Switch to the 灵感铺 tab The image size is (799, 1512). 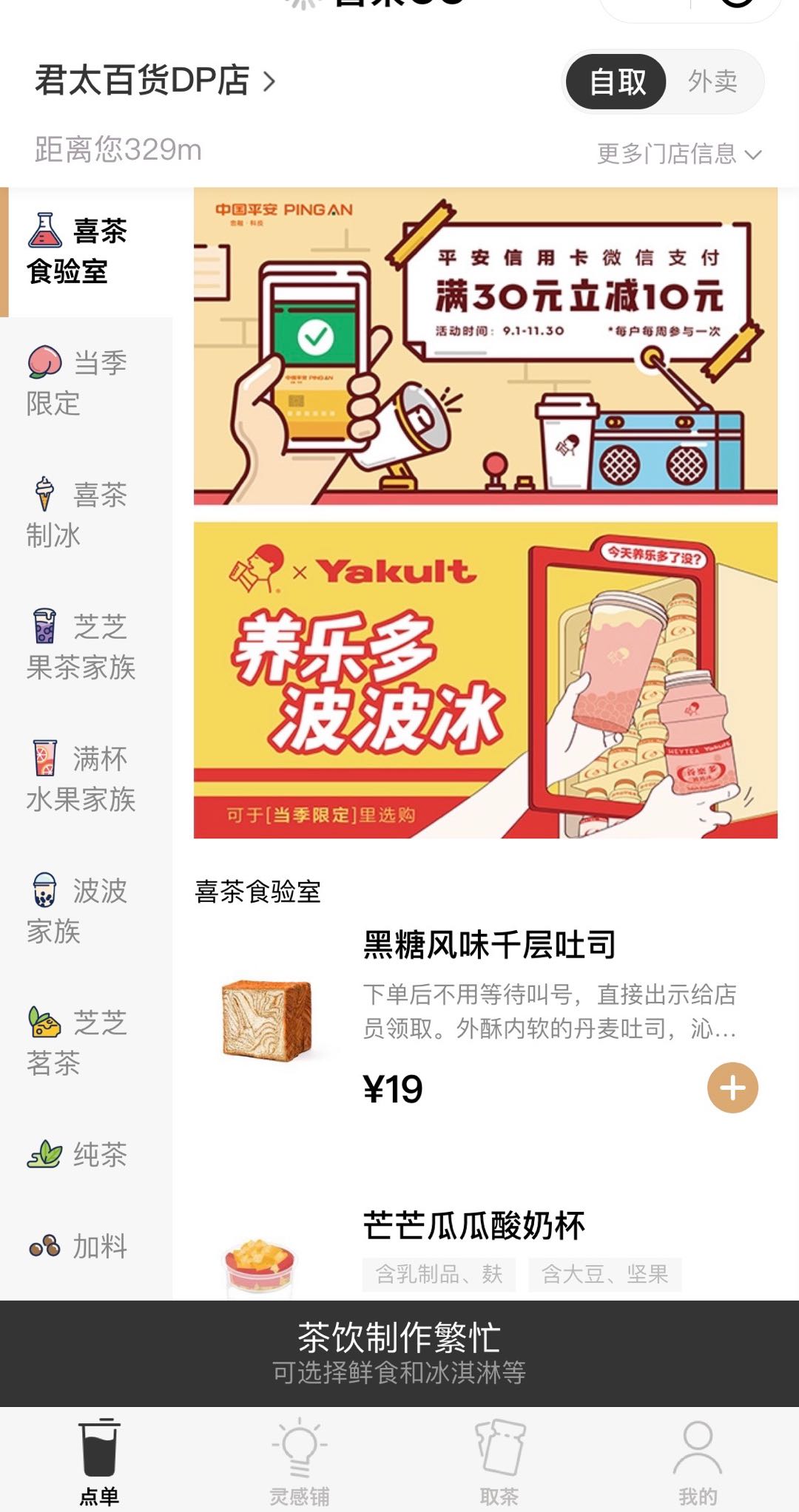tap(300, 1462)
